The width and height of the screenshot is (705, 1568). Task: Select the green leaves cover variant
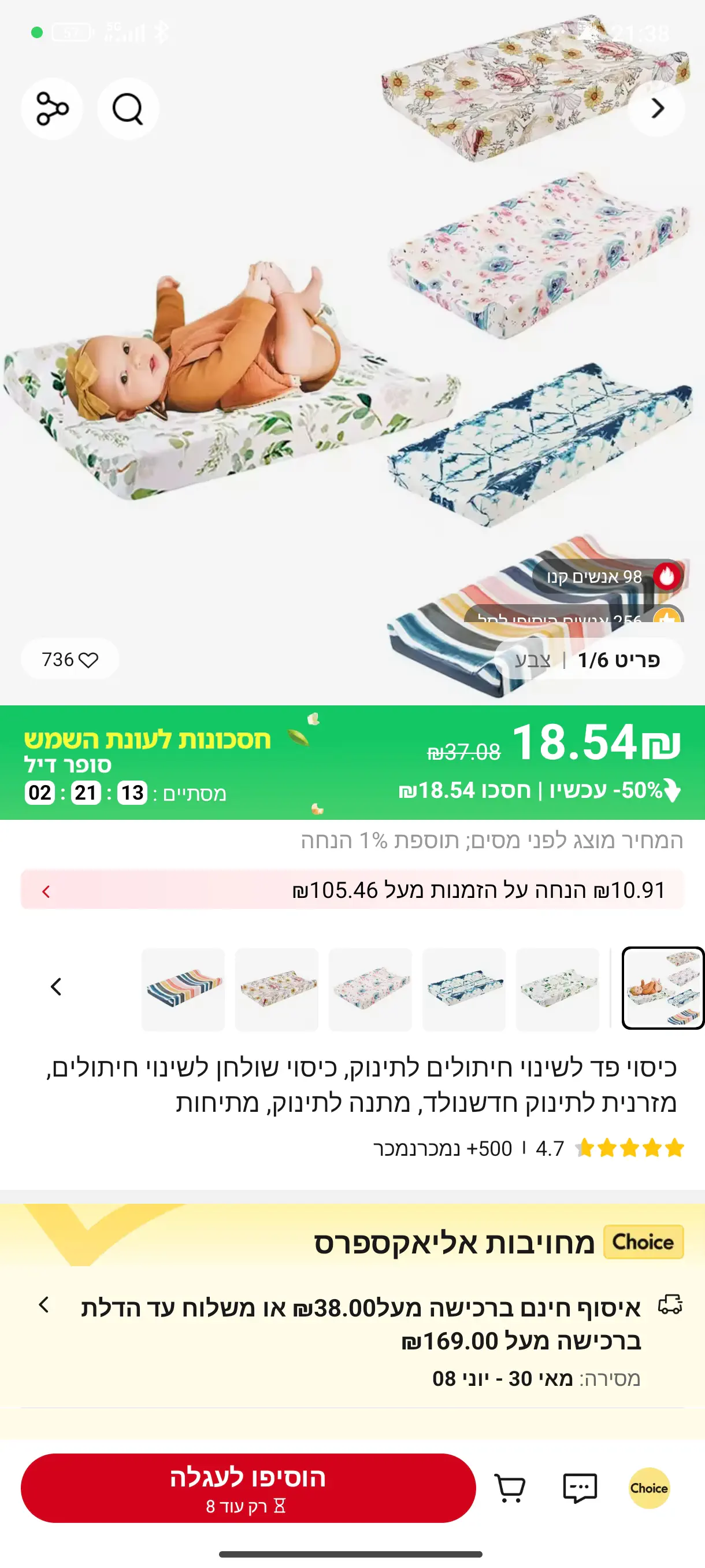pos(557,989)
